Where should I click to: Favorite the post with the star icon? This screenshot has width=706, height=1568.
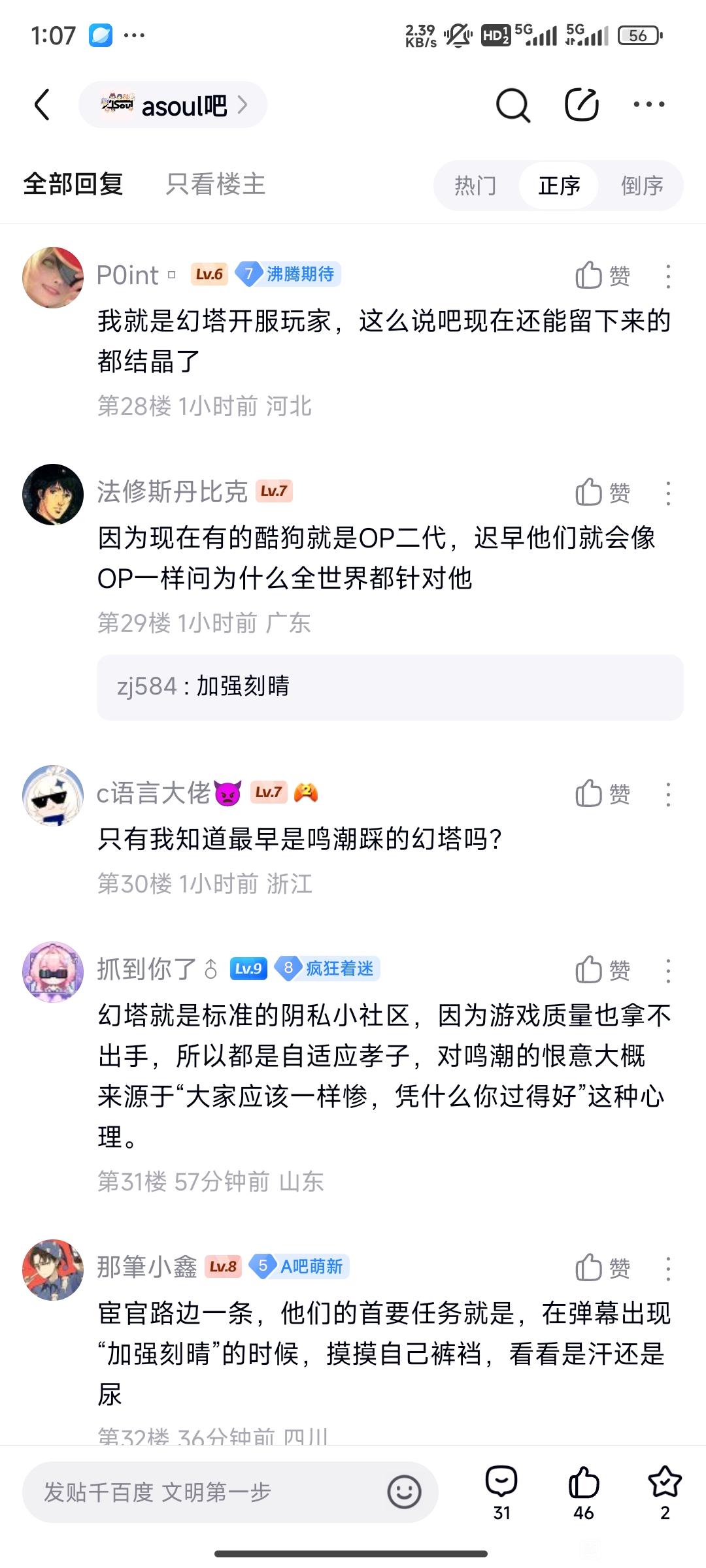click(x=665, y=1492)
